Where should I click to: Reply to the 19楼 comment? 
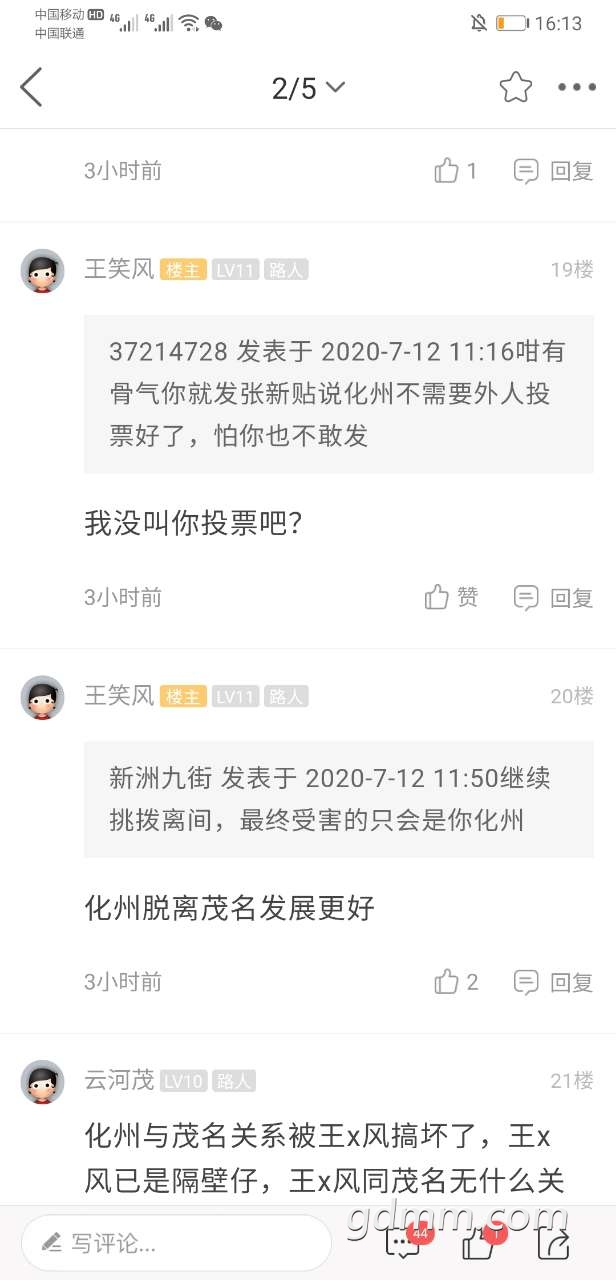coord(553,597)
